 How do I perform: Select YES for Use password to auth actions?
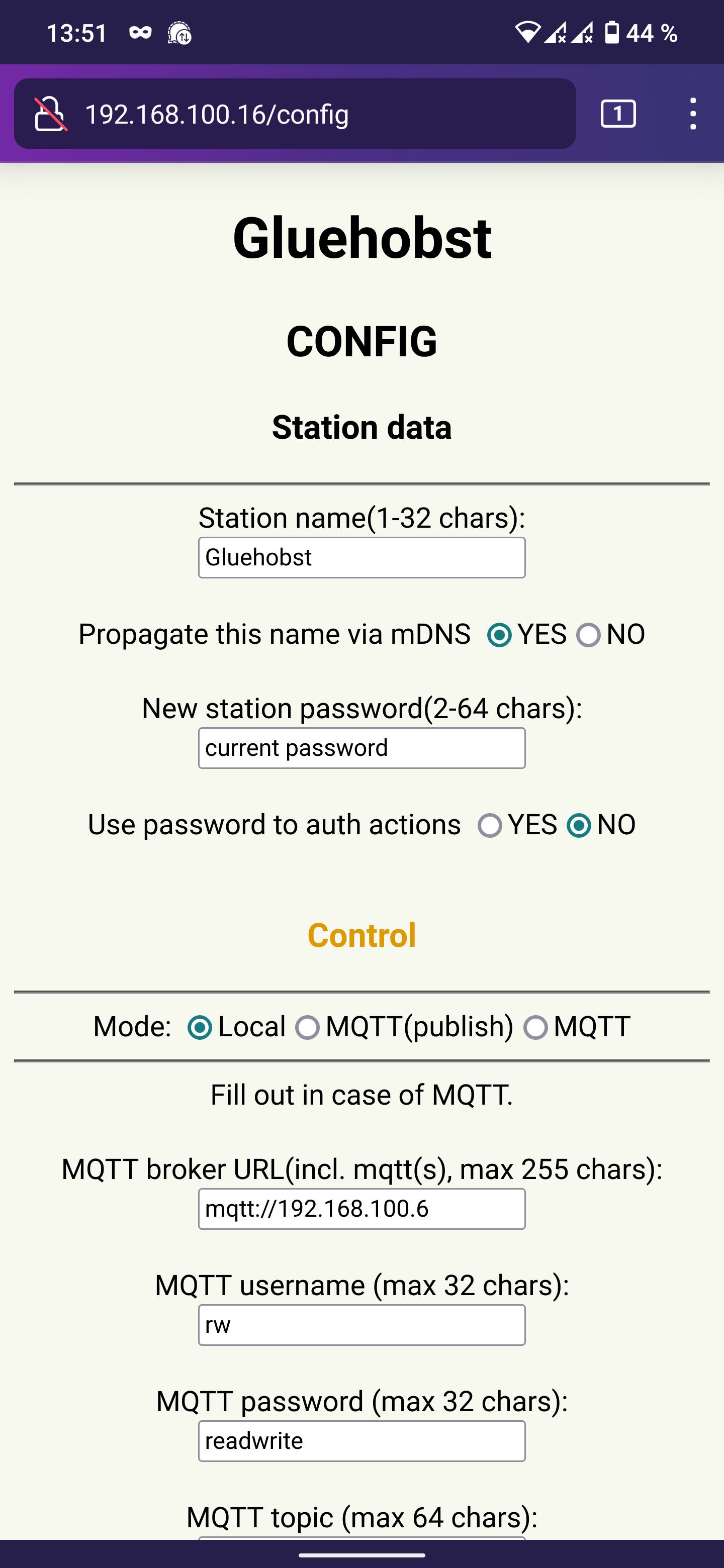(490, 826)
